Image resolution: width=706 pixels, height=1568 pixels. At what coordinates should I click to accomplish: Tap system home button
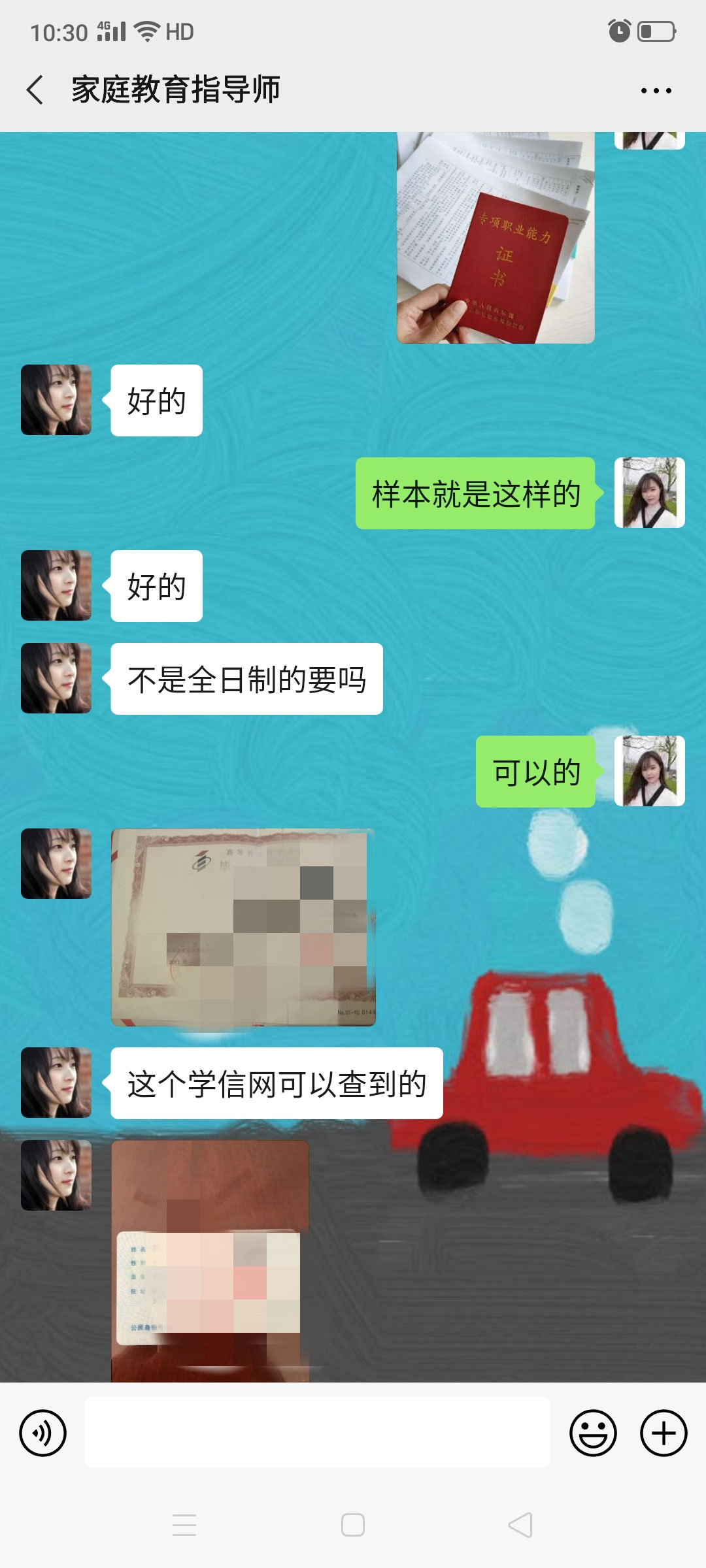(353, 1525)
